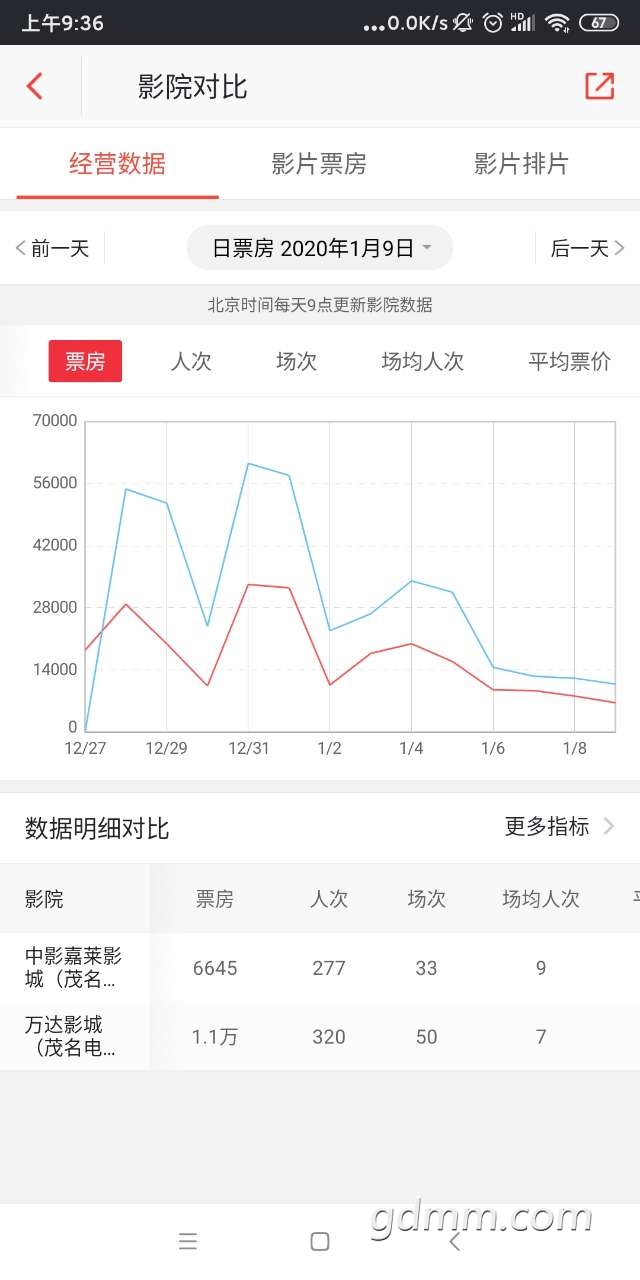This screenshot has width=640, height=1280.
Task: Open the 万达影城 cinema row
Action: point(74,1037)
